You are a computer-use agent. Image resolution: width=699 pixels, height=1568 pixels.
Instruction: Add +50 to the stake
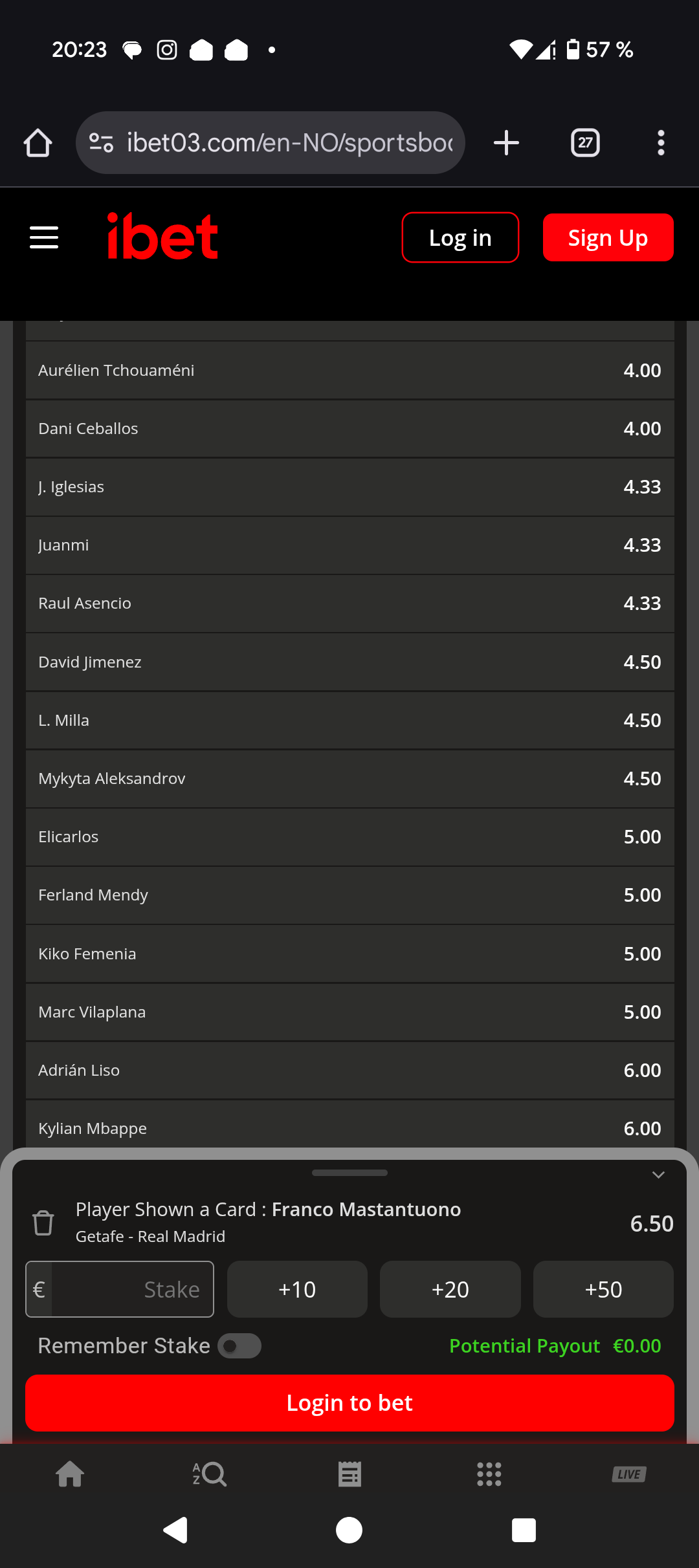[x=603, y=1289]
